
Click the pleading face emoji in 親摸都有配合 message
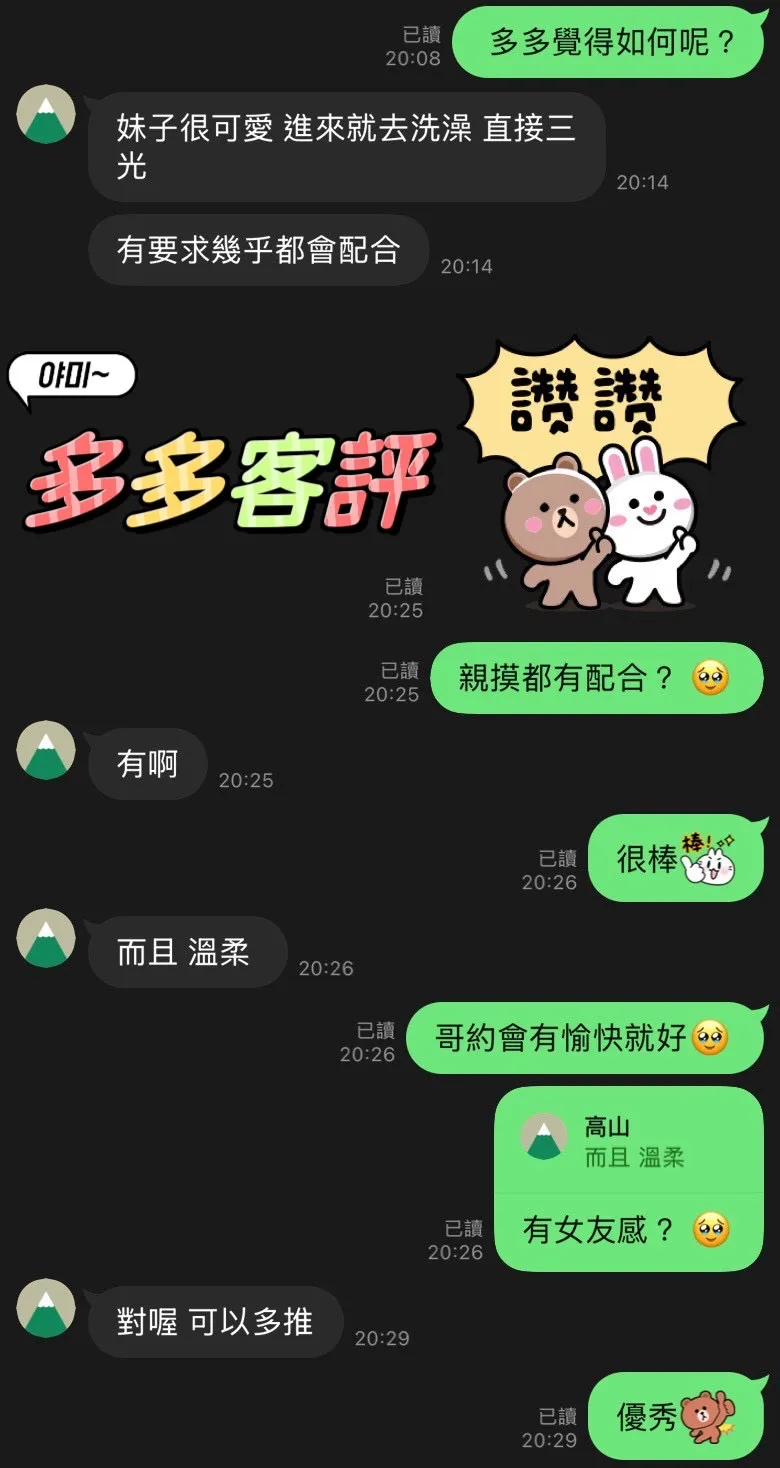pos(706,678)
